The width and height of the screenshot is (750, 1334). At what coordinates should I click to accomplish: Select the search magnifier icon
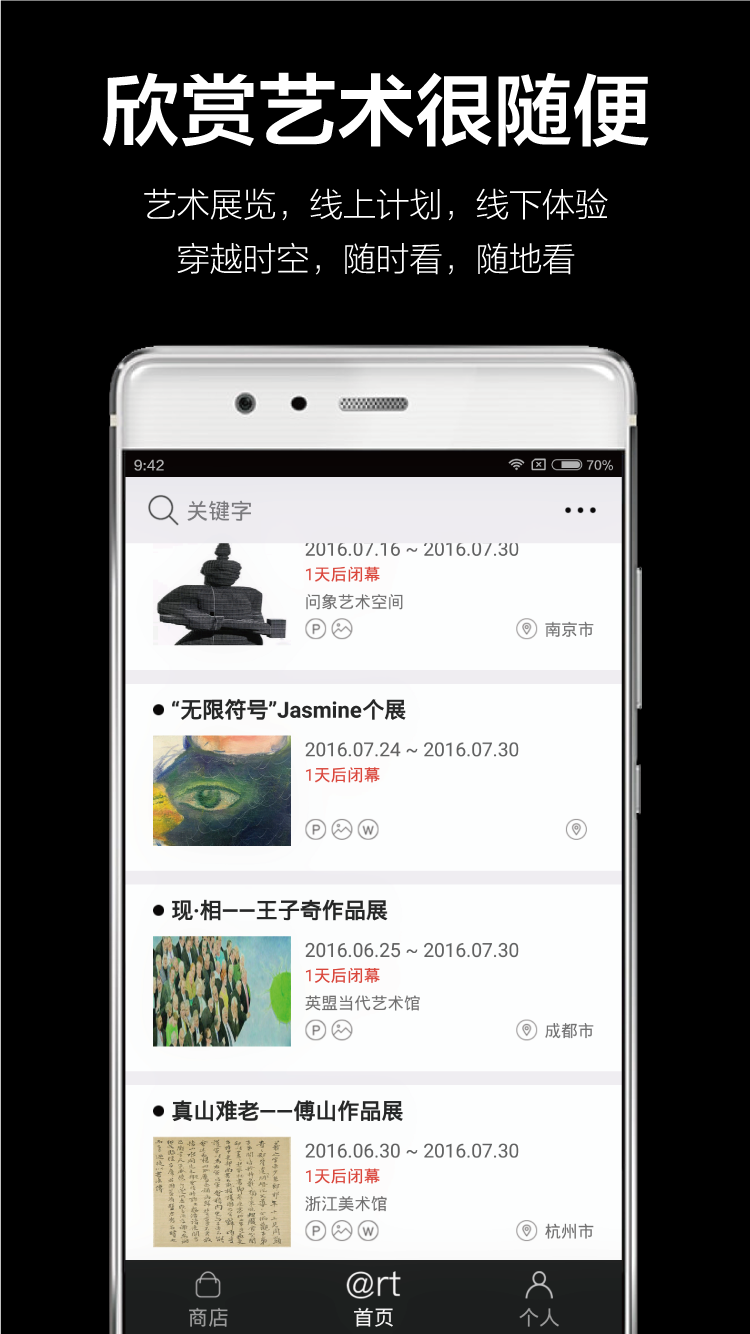pyautogui.click(x=162, y=510)
